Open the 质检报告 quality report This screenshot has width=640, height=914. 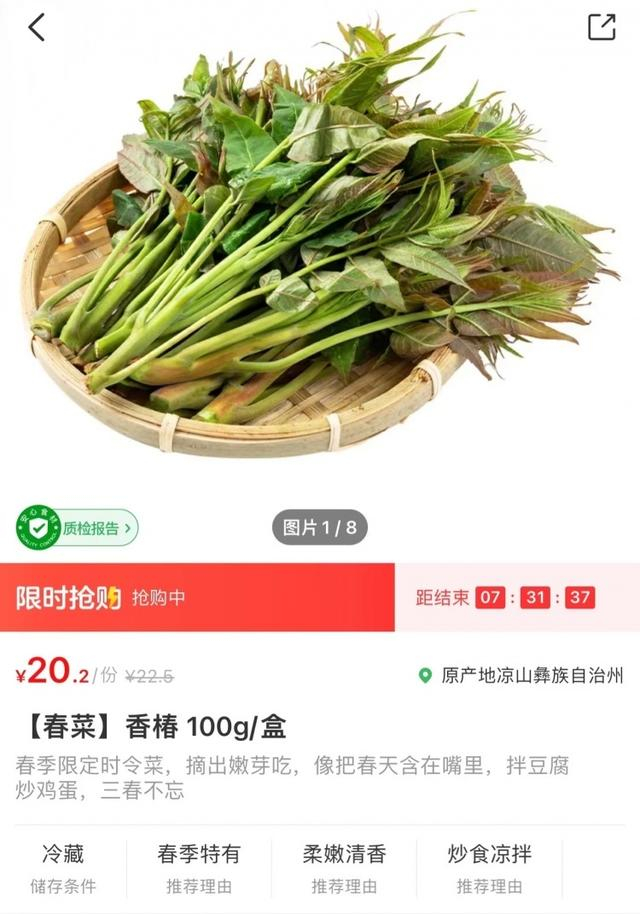(x=78, y=527)
